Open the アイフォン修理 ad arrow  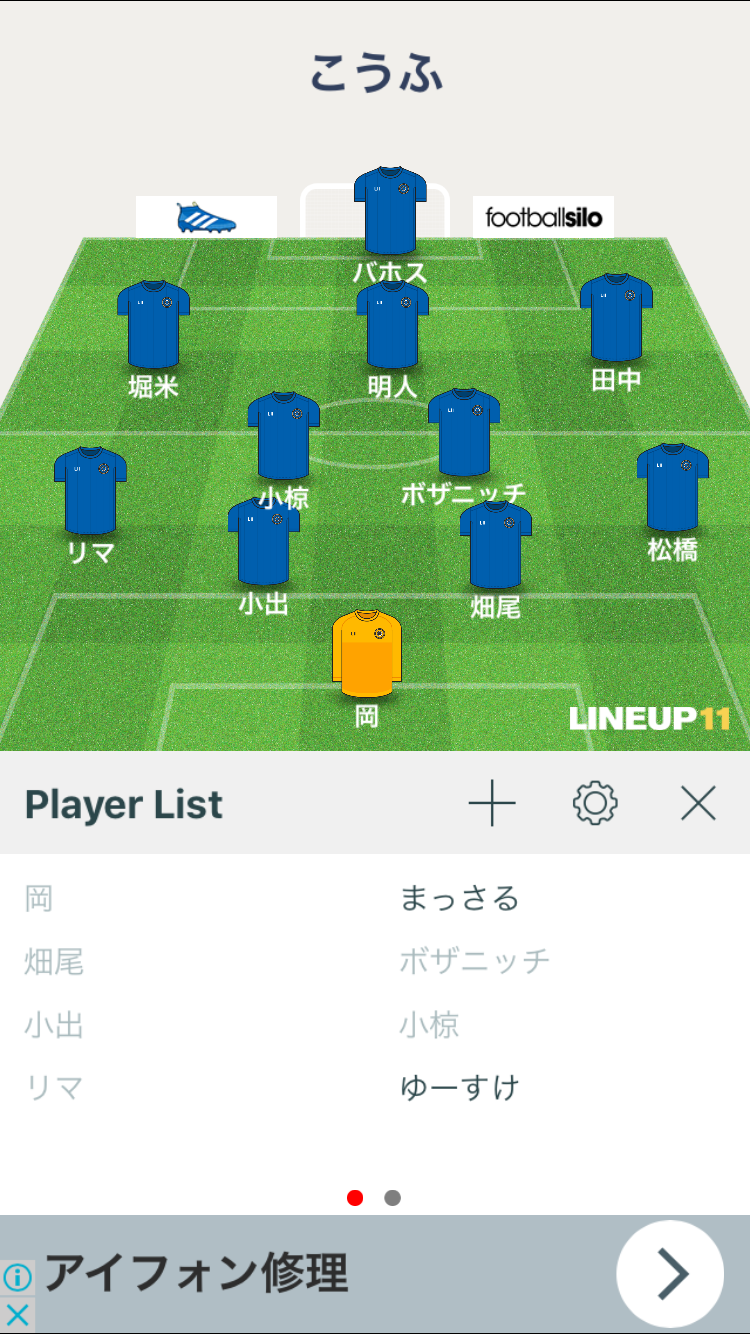669,1273
